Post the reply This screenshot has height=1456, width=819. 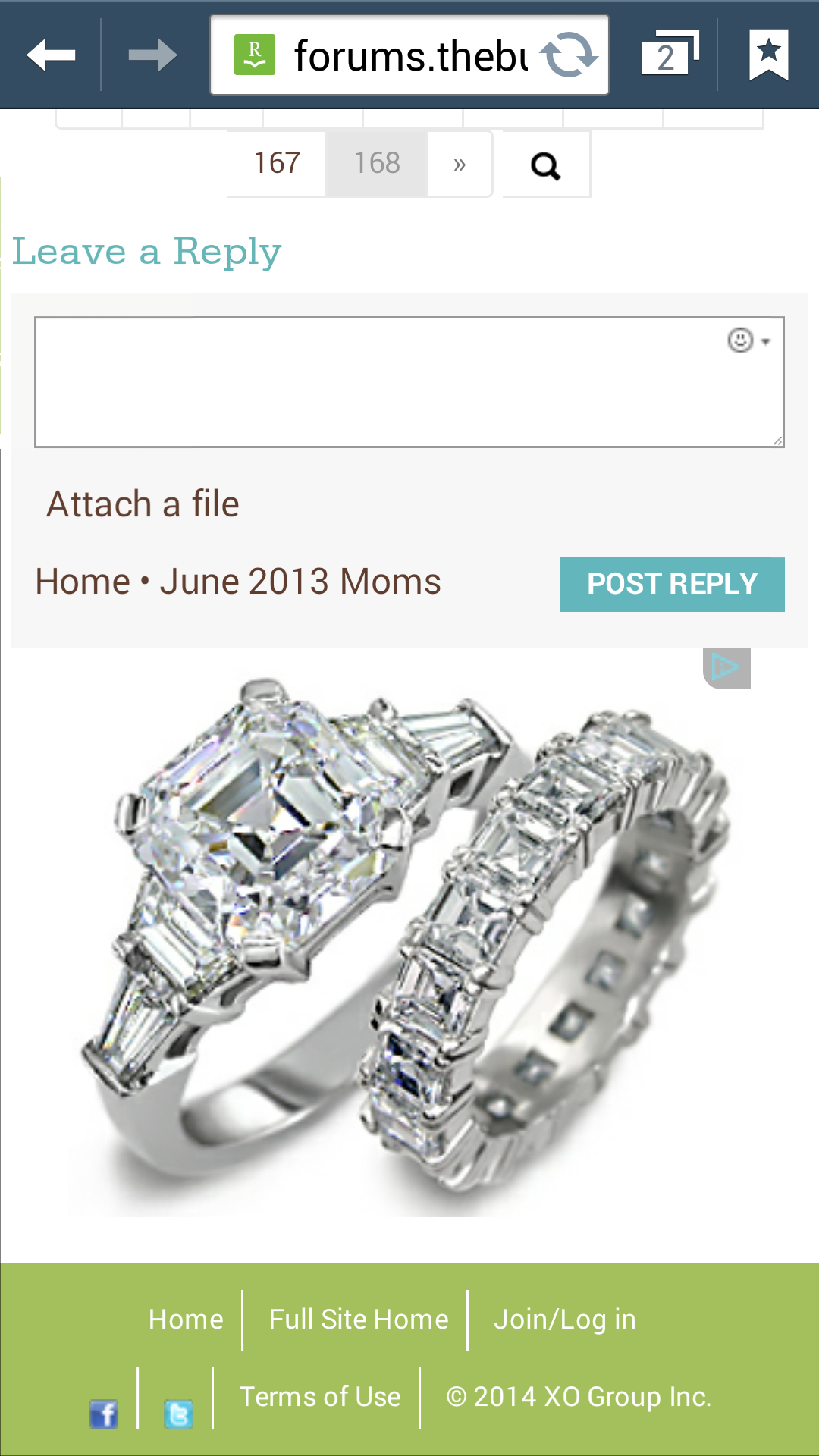tap(672, 584)
